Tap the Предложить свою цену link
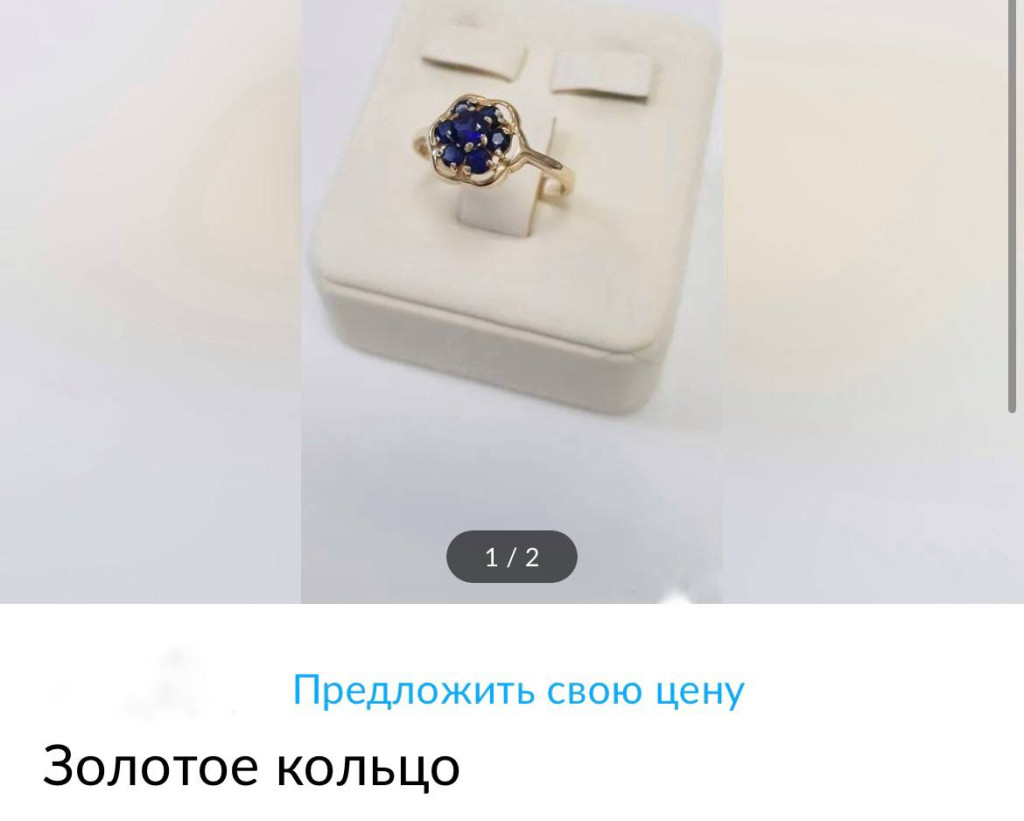This screenshot has height=821, width=1024. click(x=518, y=690)
